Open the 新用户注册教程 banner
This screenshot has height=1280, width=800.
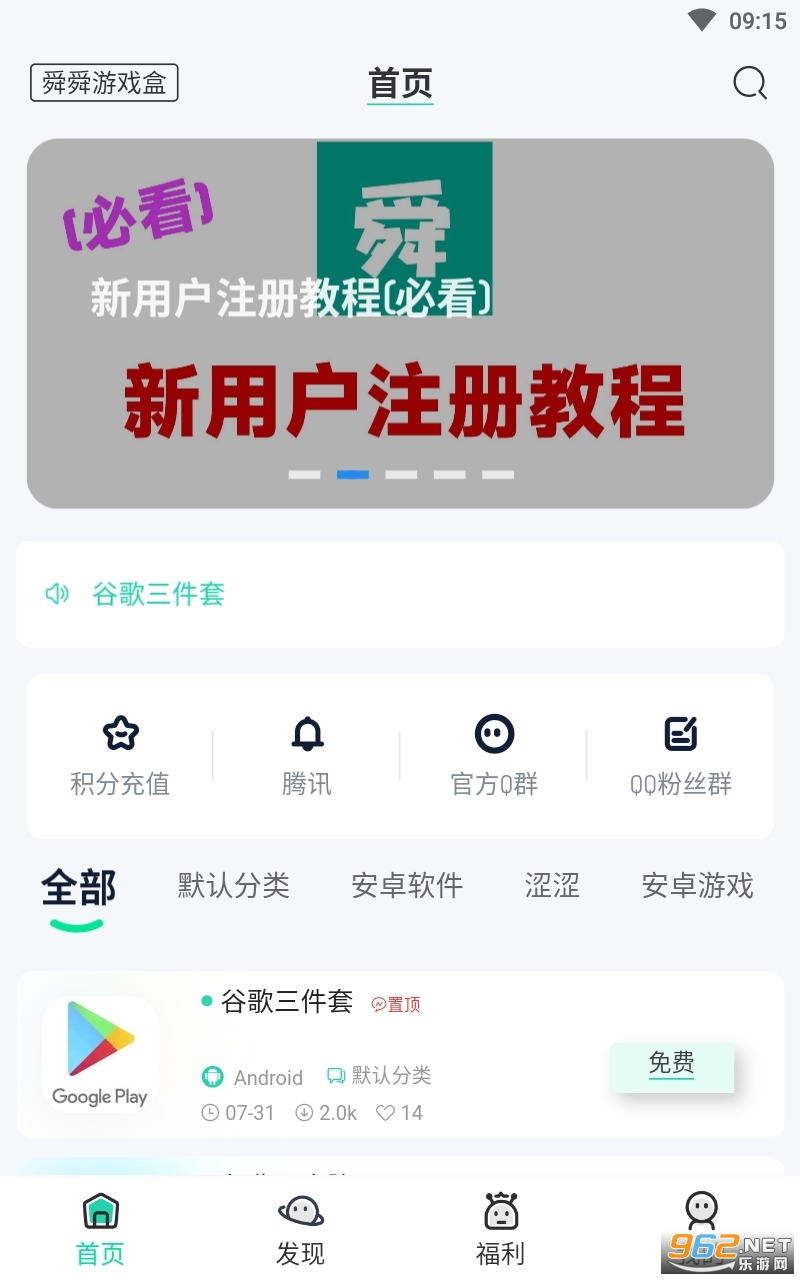click(x=400, y=323)
